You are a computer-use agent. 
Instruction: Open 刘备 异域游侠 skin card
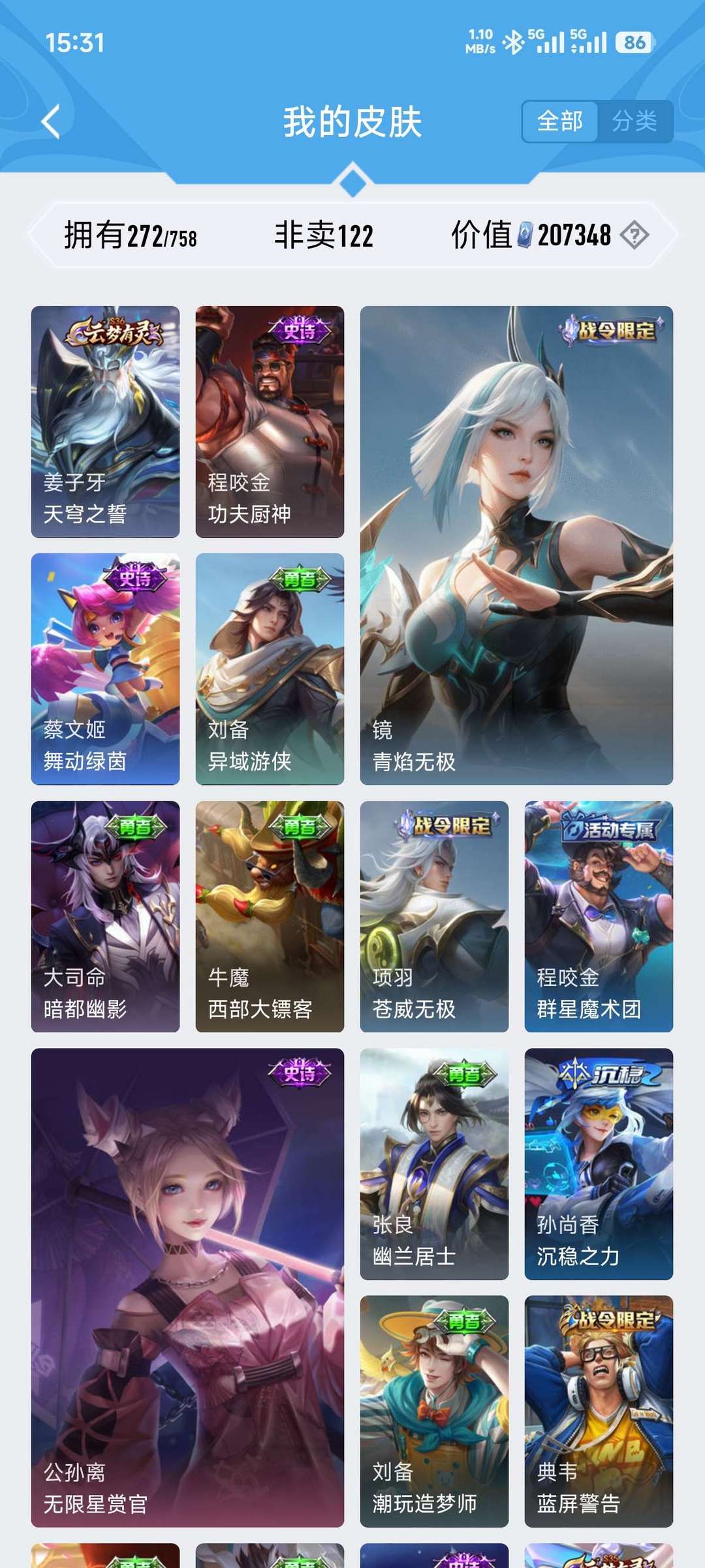pos(270,669)
